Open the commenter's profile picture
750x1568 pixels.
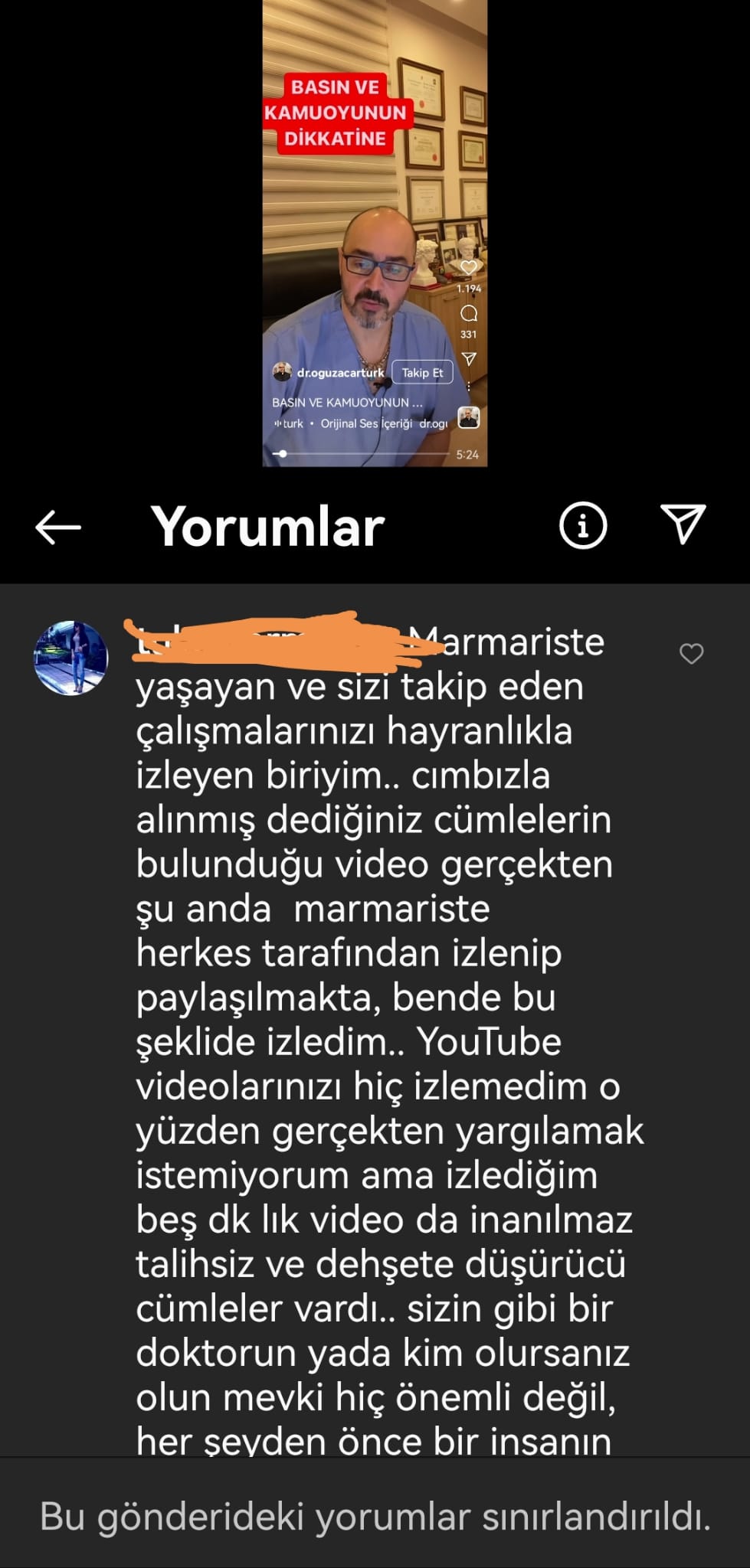tap(71, 658)
